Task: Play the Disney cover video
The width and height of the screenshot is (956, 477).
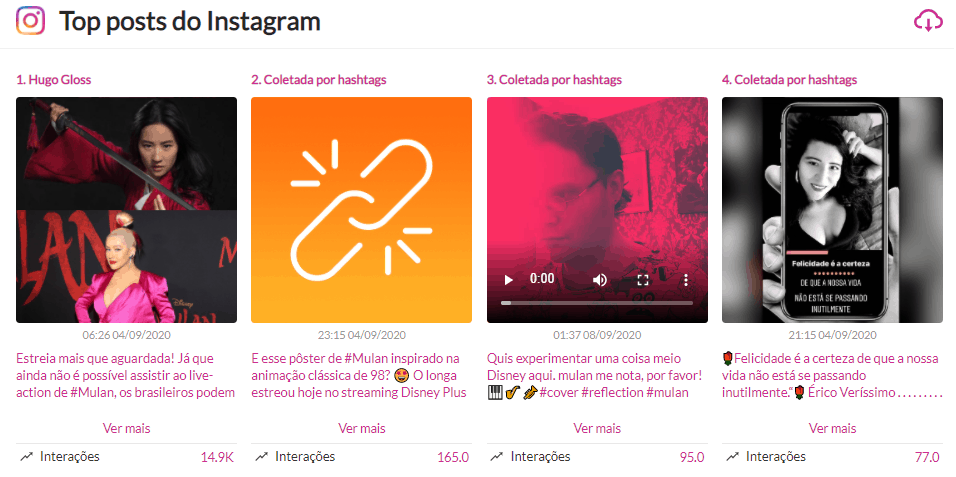Action: point(509,280)
